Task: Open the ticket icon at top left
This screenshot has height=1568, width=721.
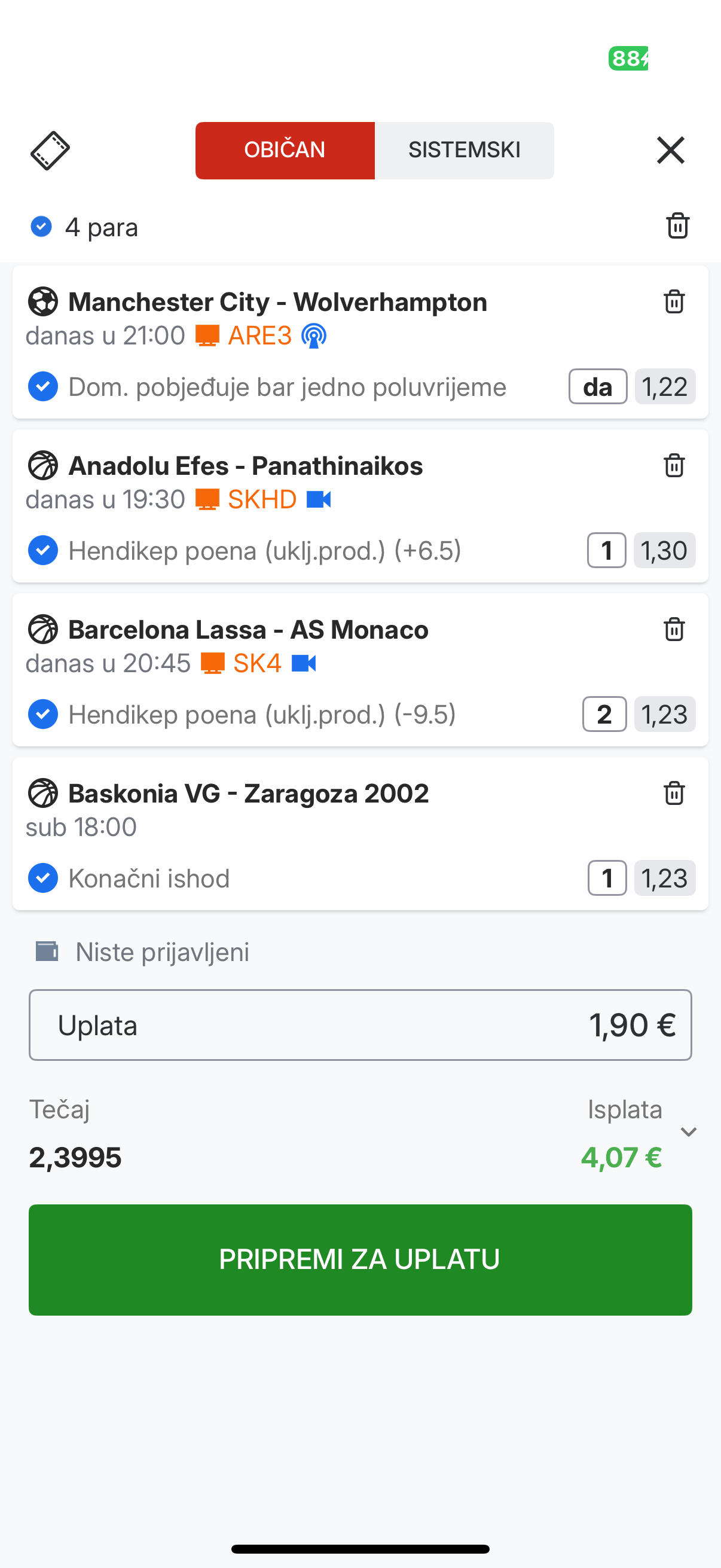Action: click(50, 150)
